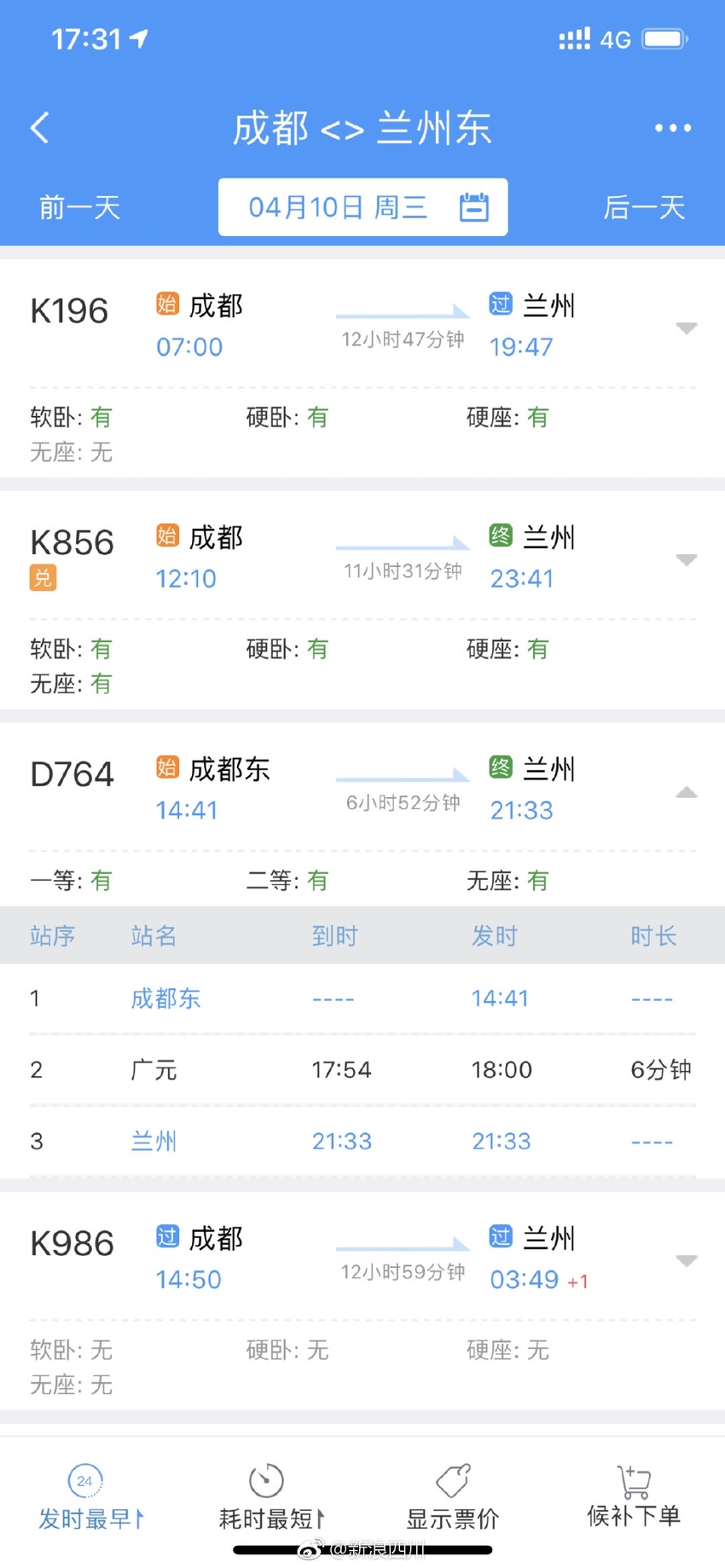The image size is (725, 1568).
Task: Open train K196 ticket details
Action: click(362, 368)
